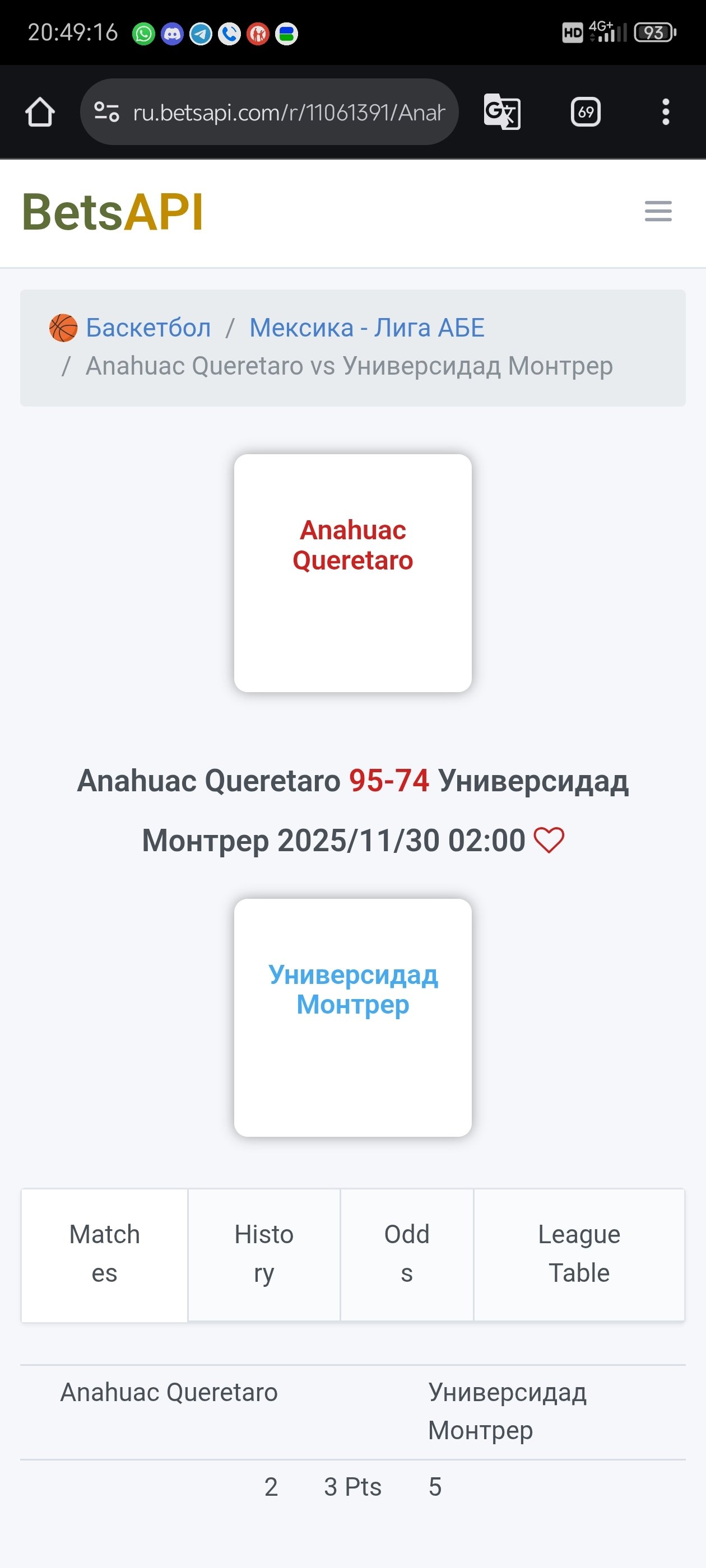The width and height of the screenshot is (706, 1568).
Task: Open the browser overflow menu
Action: click(x=665, y=112)
